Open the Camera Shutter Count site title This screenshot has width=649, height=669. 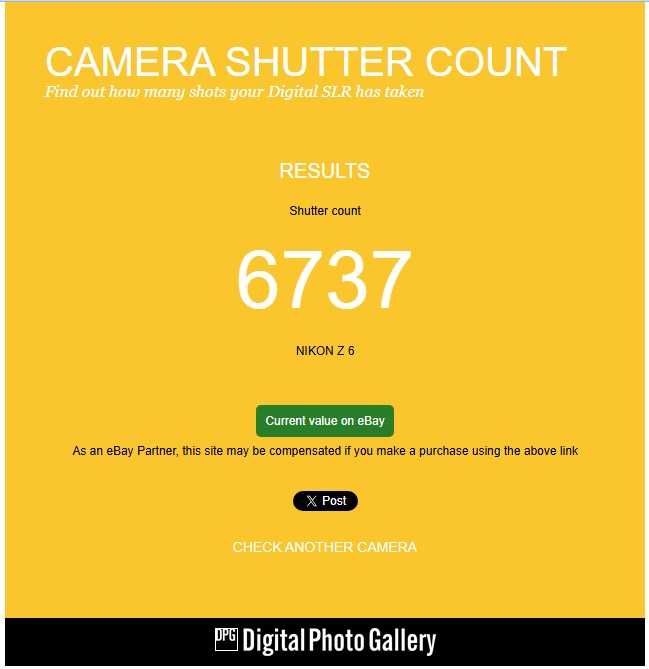(306, 63)
